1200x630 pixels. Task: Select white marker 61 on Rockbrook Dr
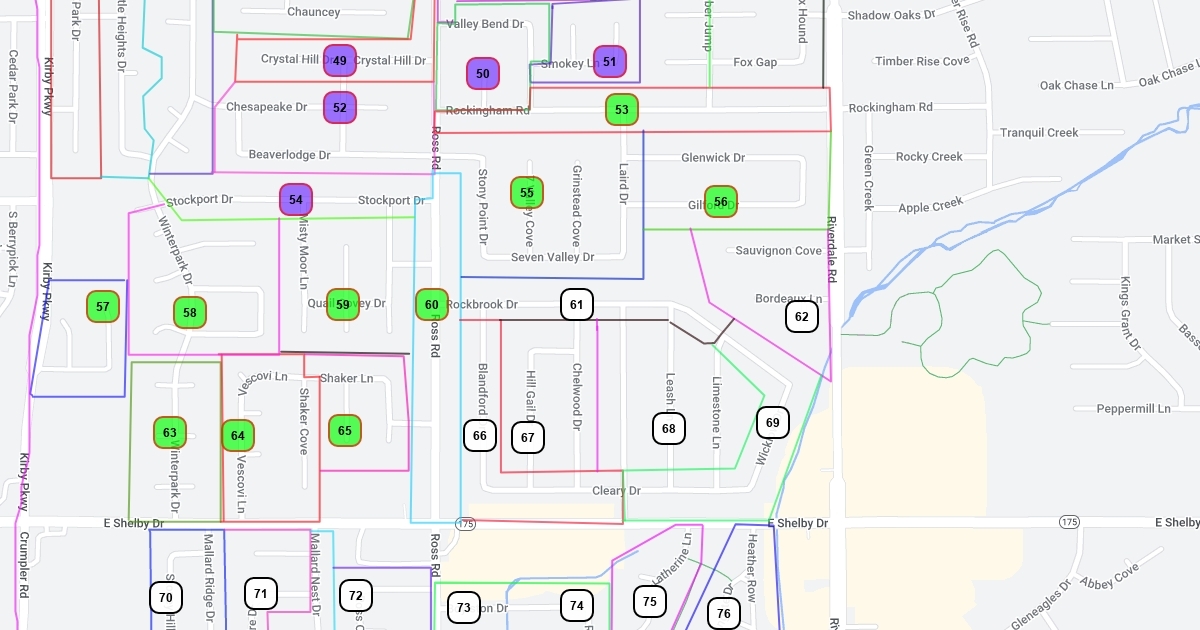[x=577, y=304]
